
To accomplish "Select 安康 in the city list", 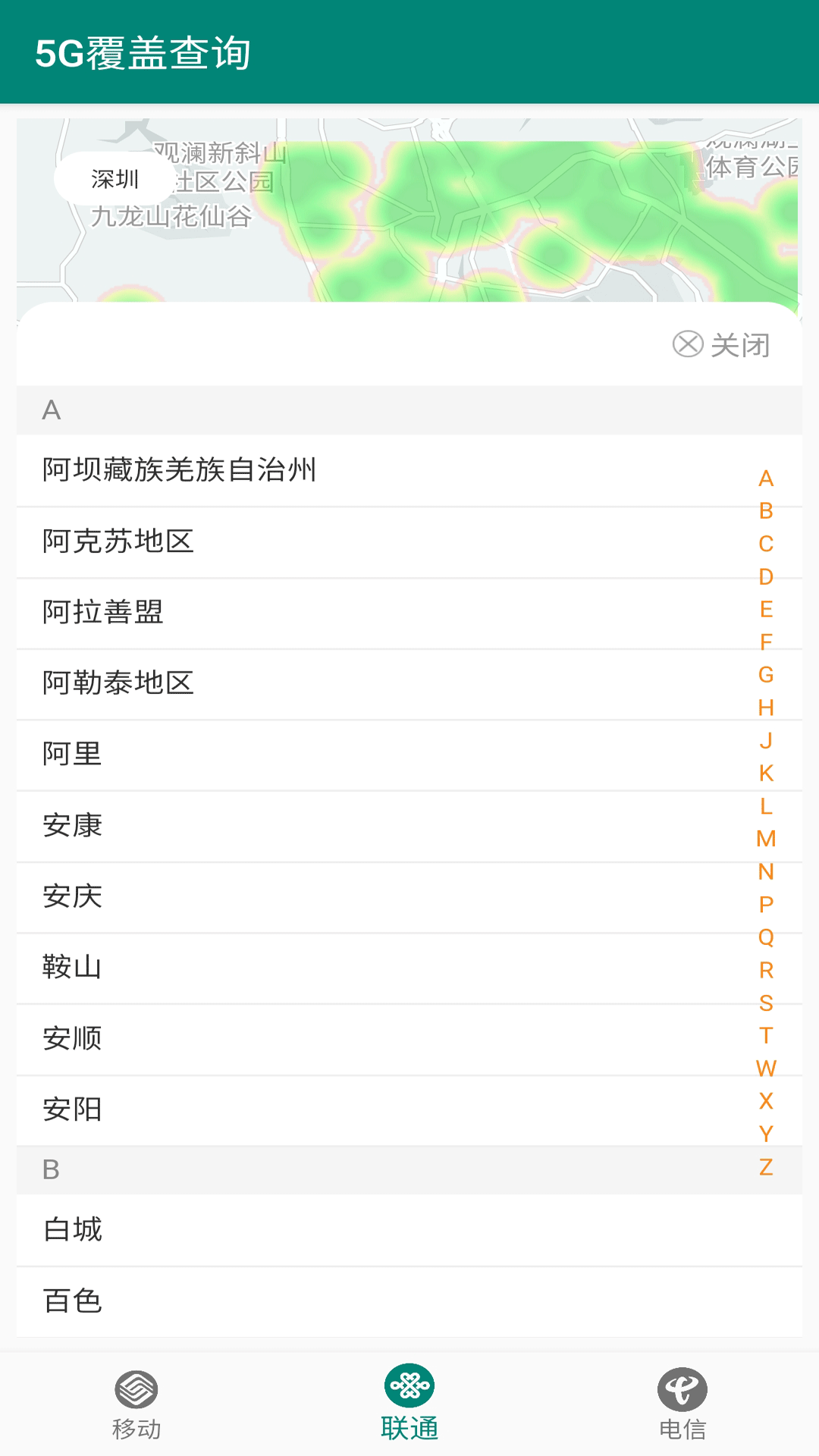I will tap(71, 826).
